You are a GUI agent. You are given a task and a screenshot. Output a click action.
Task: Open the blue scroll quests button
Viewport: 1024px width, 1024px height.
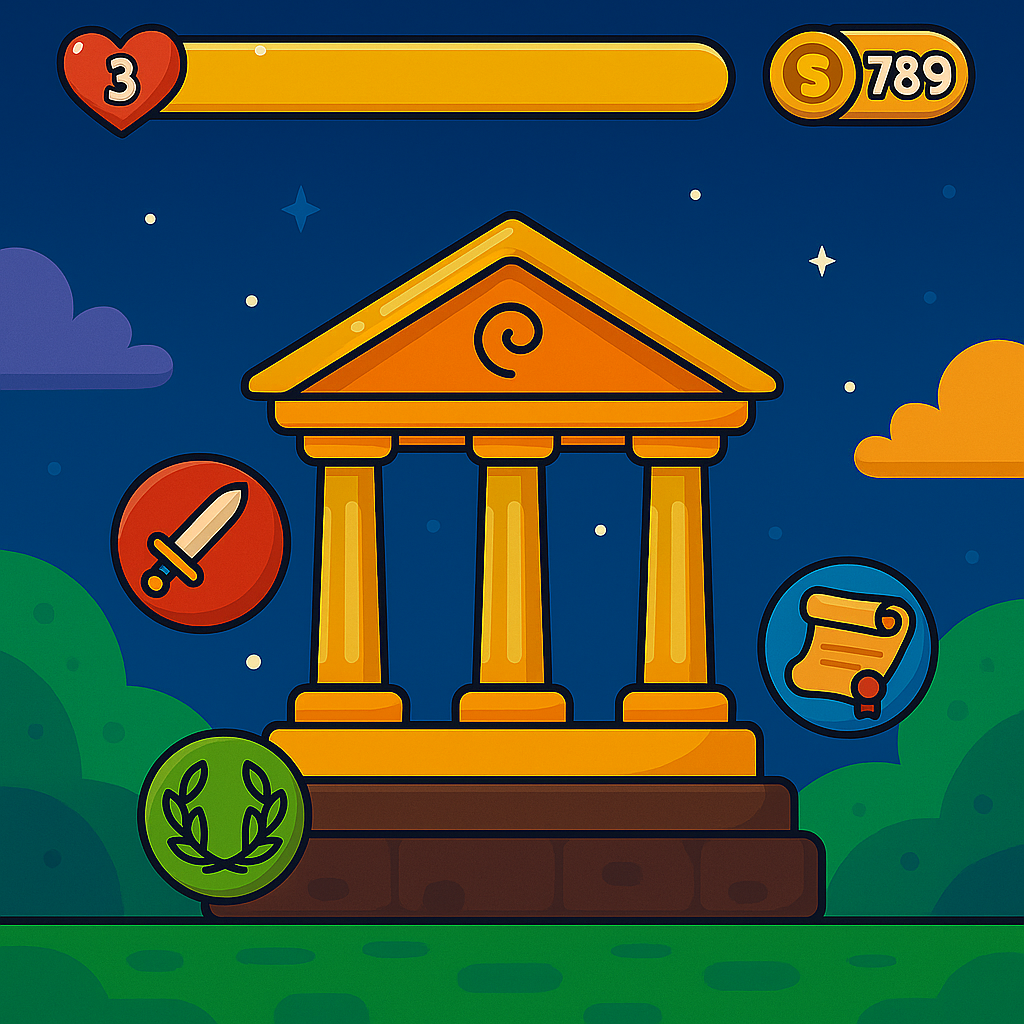[847, 647]
